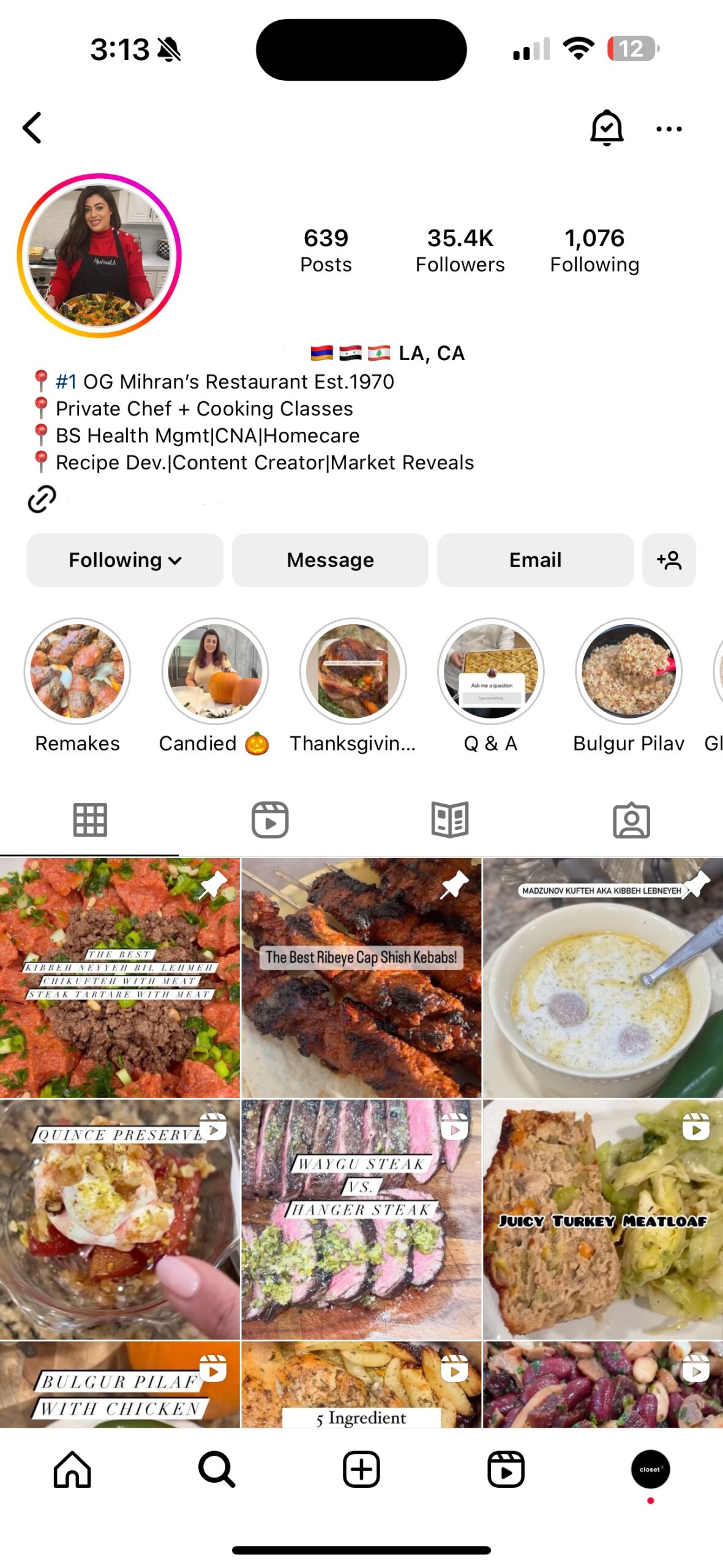
Task: Go back to previous screen
Action: [32, 128]
